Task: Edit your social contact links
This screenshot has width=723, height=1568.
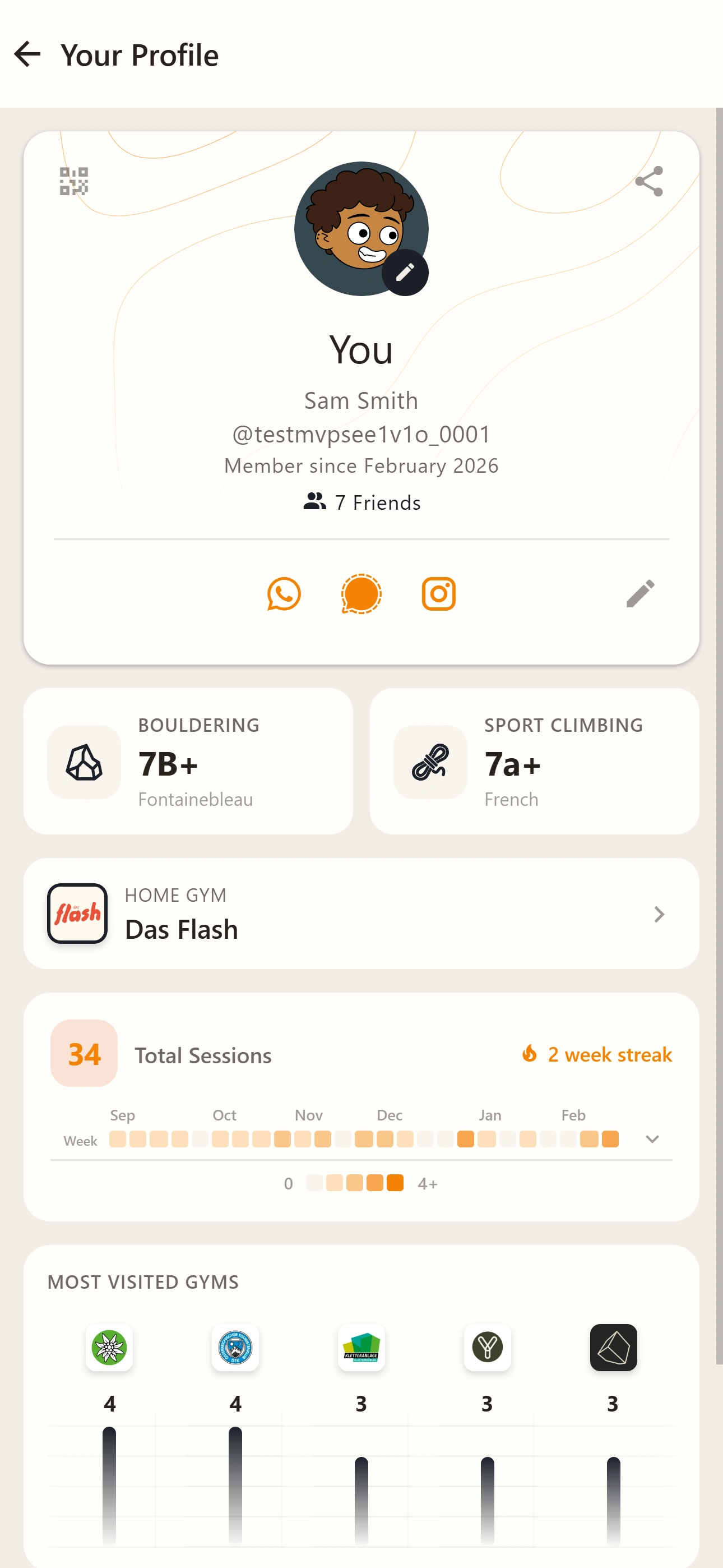Action: coord(641,593)
